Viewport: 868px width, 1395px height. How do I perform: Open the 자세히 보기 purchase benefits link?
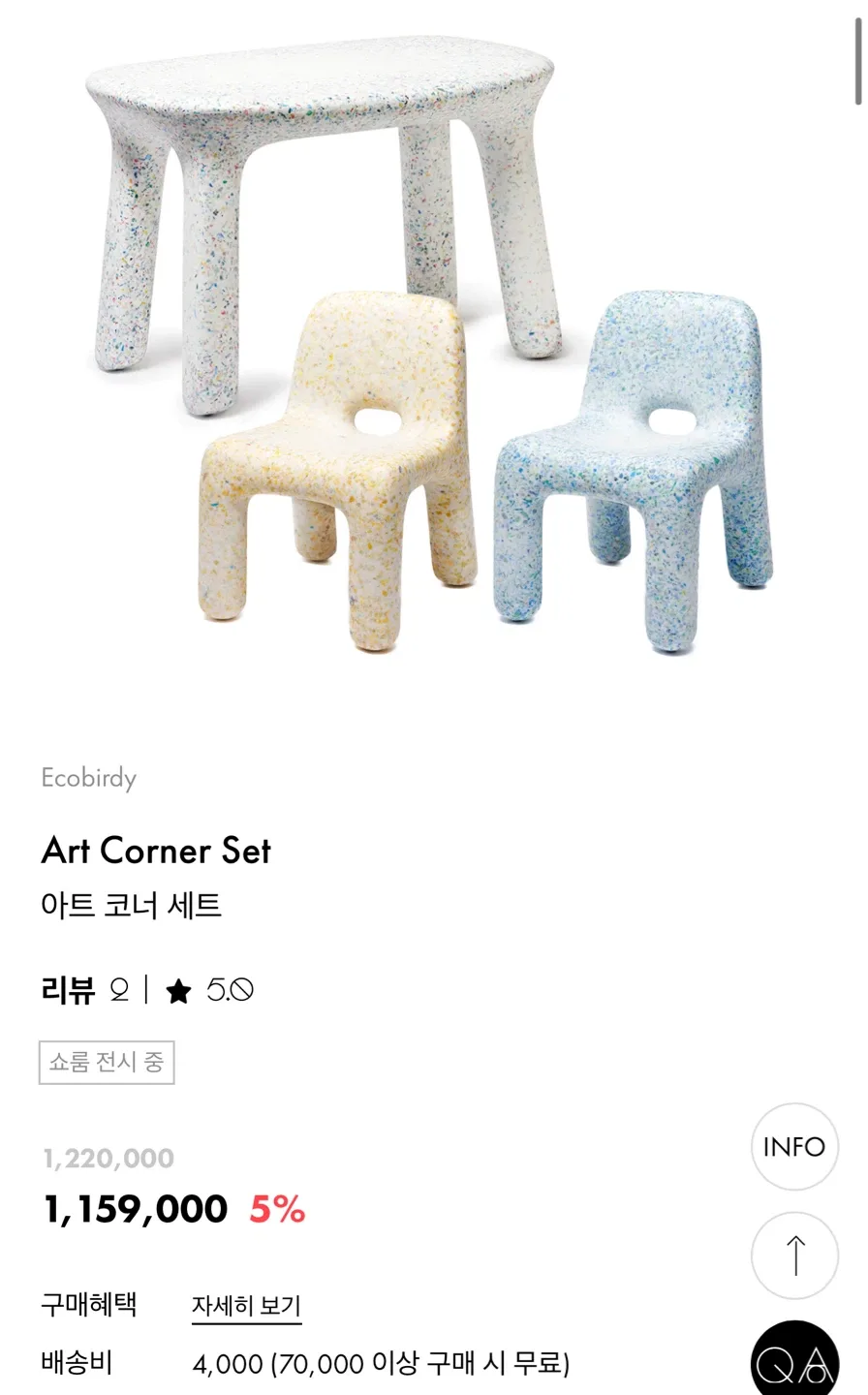coord(246,1306)
